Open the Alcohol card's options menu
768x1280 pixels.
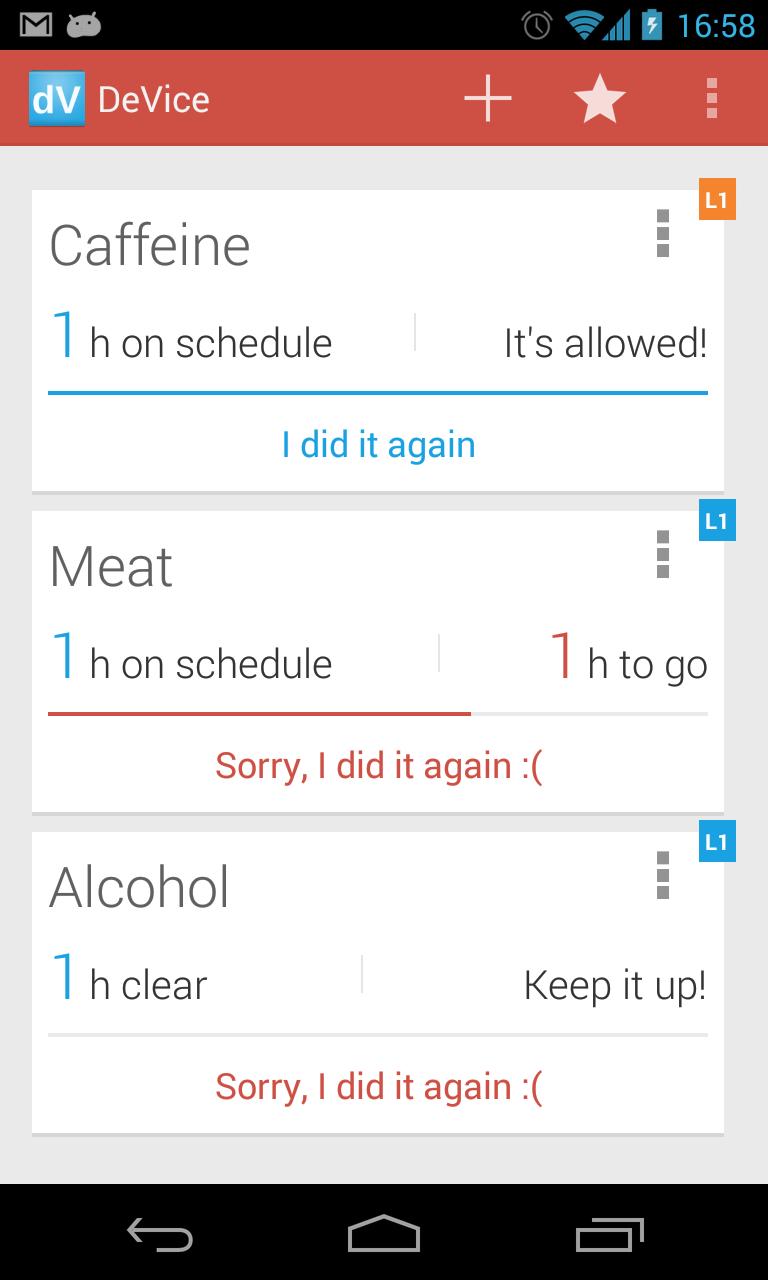pyautogui.click(x=662, y=876)
